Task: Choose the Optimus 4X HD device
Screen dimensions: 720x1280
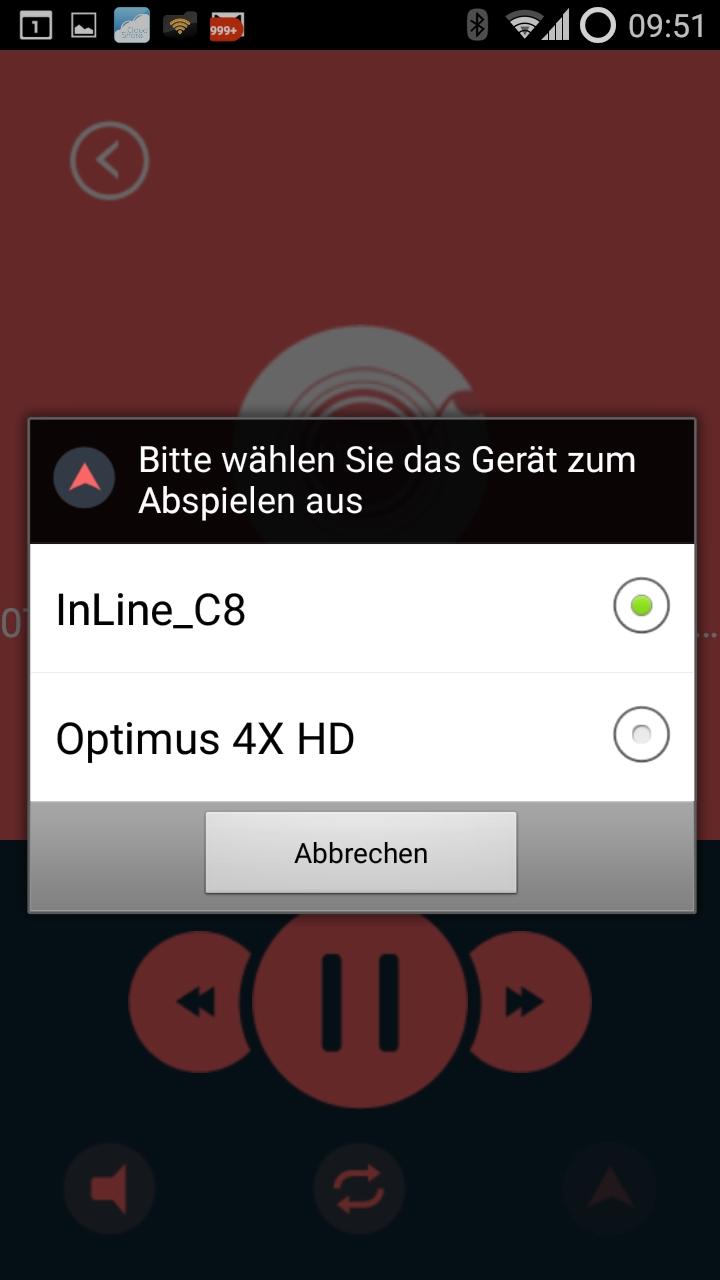Action: pyautogui.click(x=362, y=737)
